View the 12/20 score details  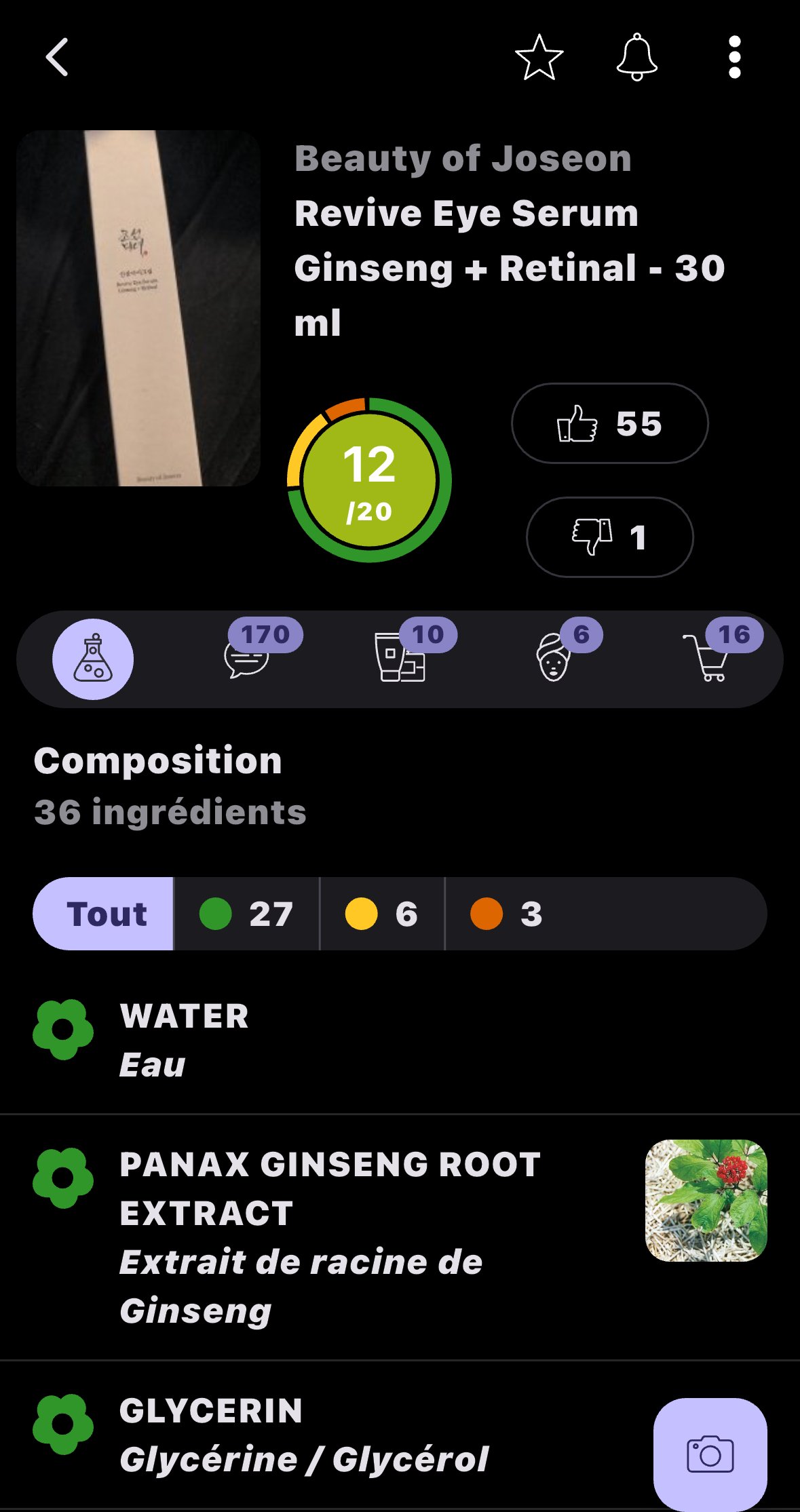(x=369, y=480)
